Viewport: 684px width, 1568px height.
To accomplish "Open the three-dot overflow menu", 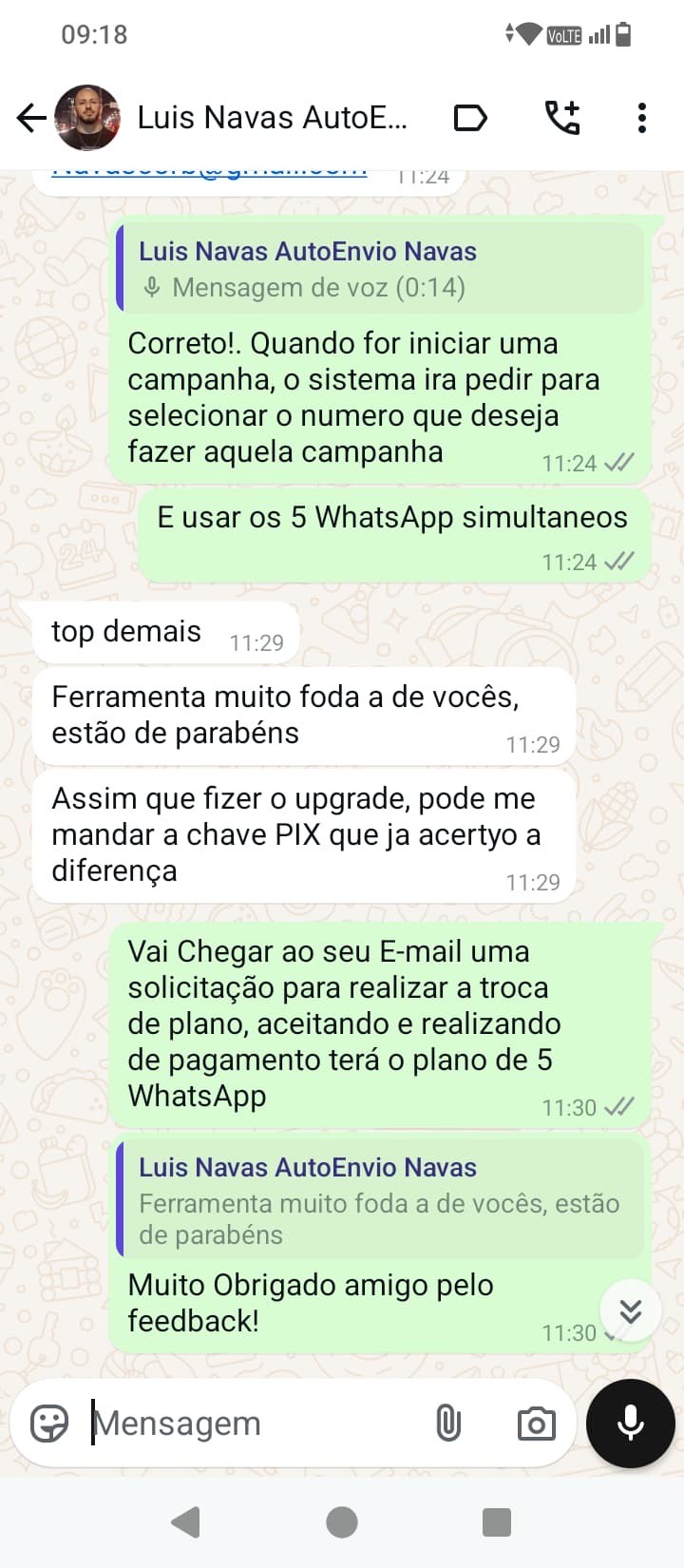I will pos(642,118).
